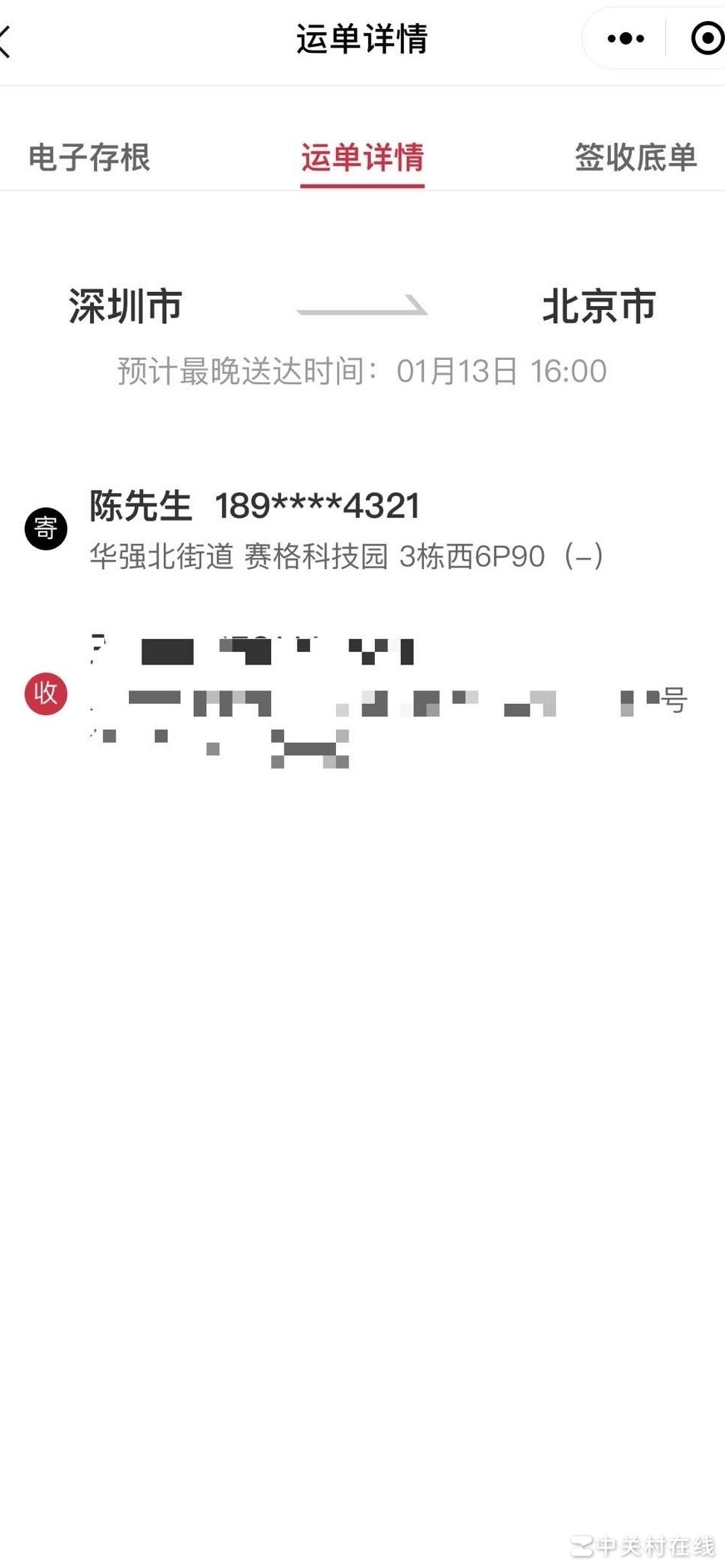
Task: Select the 运单详情 tab
Action: point(362,158)
